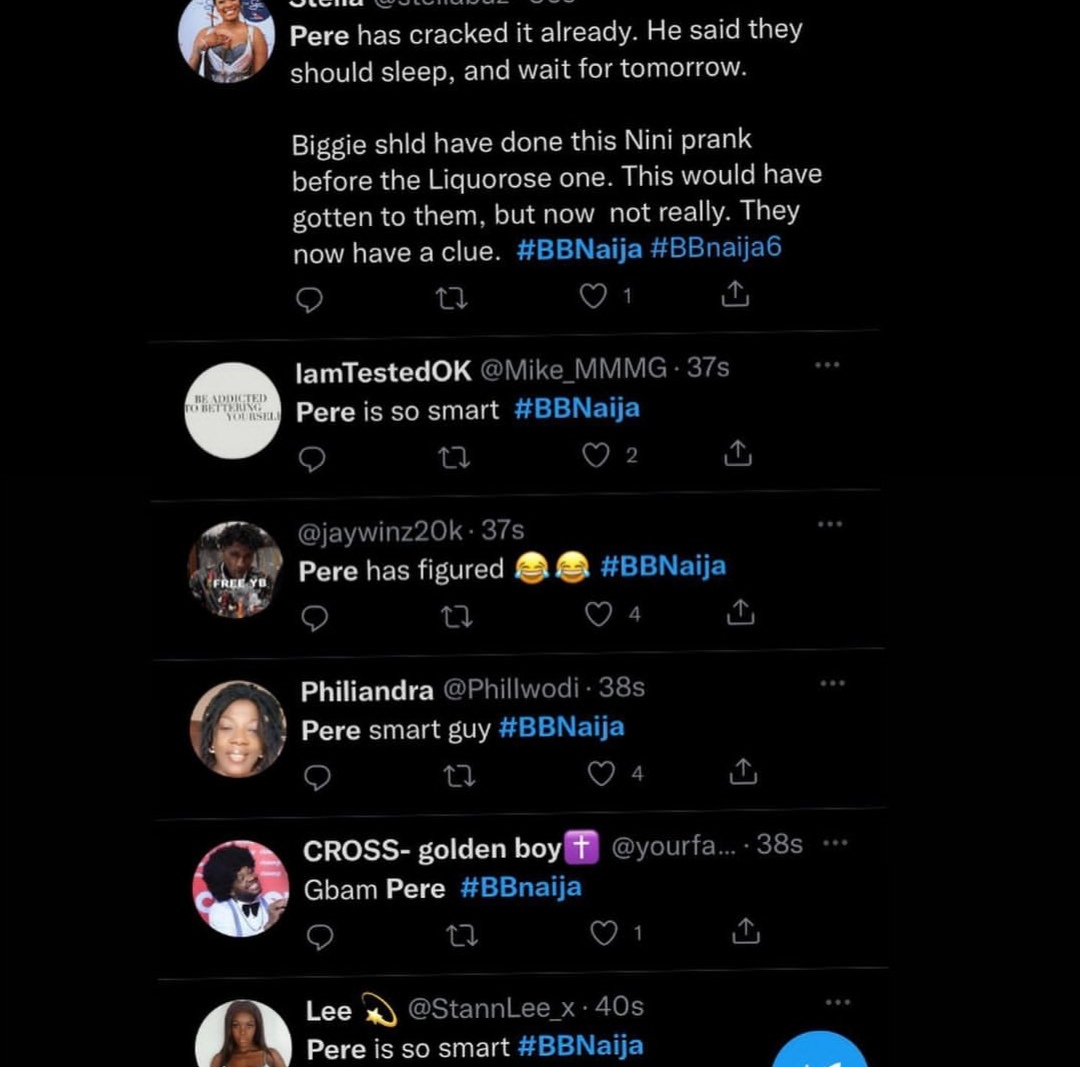1080x1067 pixels.
Task: Like Philiandra's 'Pere smart guy' tweet
Action: click(601, 774)
